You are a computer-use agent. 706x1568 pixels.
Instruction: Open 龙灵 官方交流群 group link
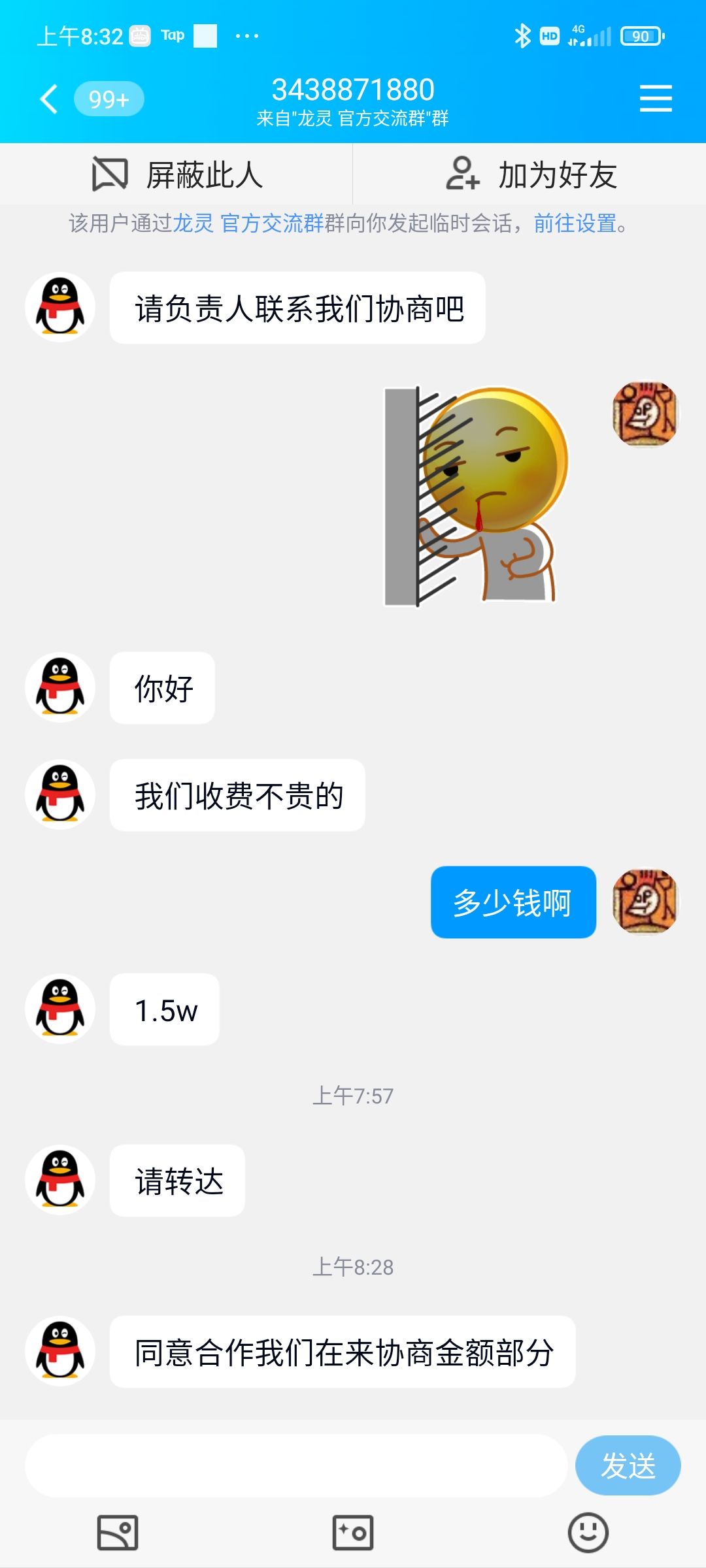coord(248,225)
